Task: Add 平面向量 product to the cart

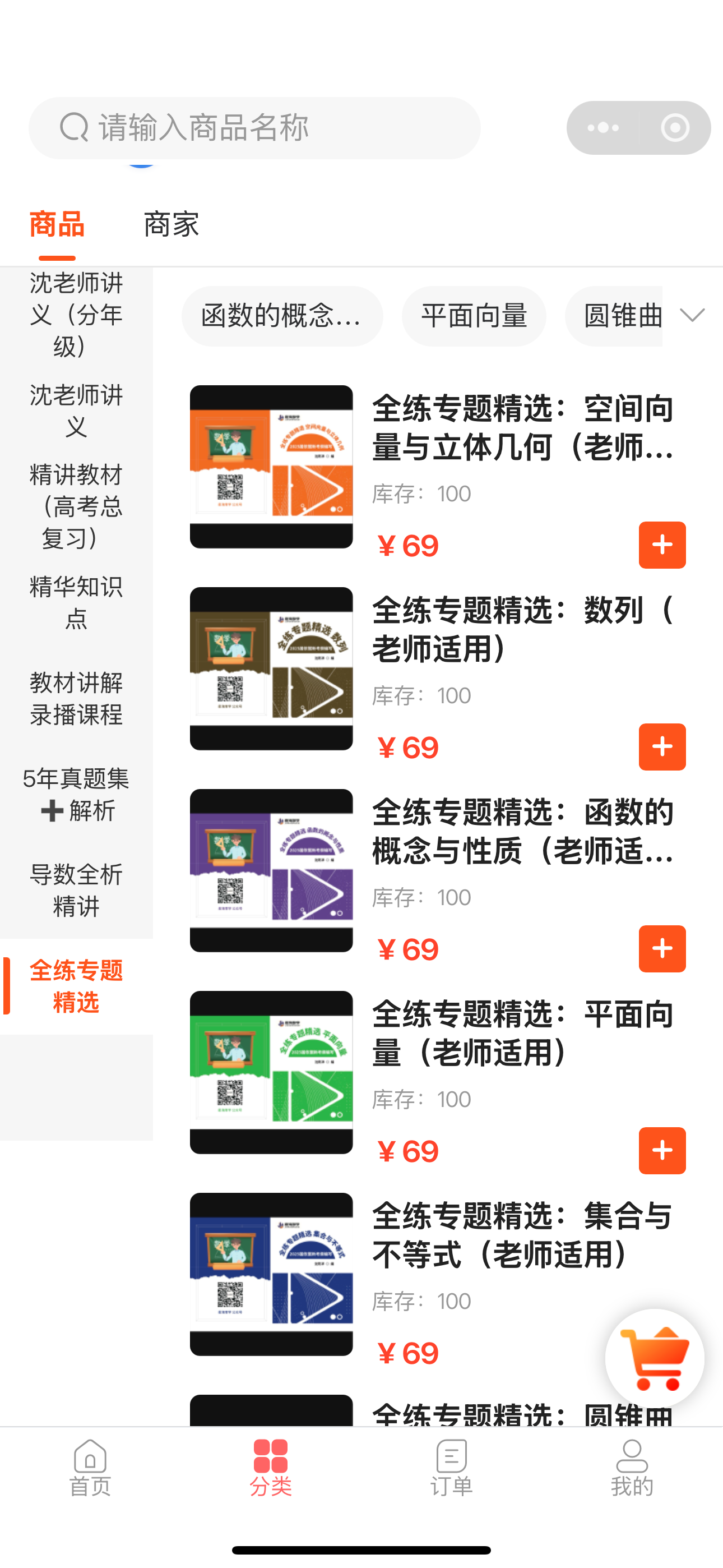Action: point(662,1150)
